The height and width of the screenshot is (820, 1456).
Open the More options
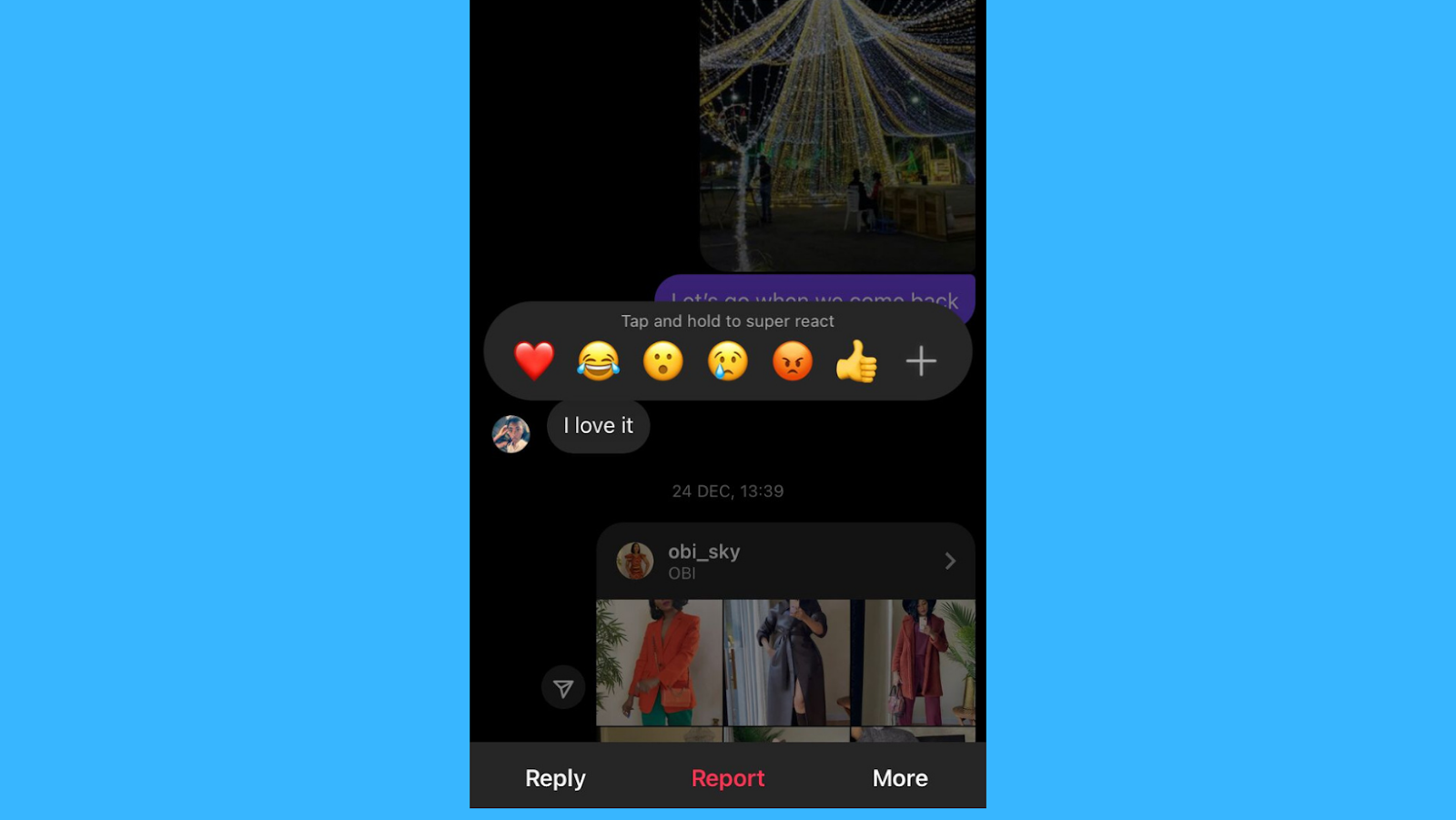click(x=900, y=778)
